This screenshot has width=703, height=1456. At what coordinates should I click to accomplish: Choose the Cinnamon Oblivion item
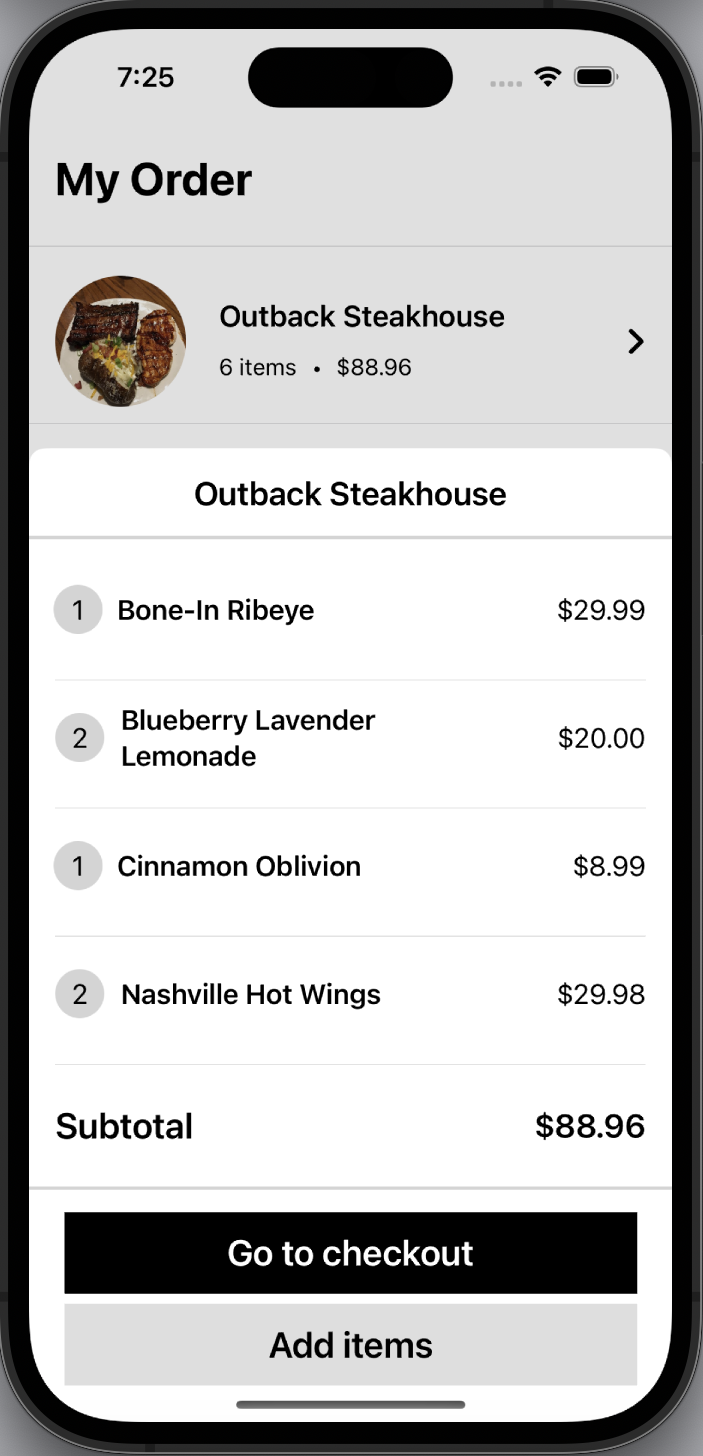coord(350,866)
